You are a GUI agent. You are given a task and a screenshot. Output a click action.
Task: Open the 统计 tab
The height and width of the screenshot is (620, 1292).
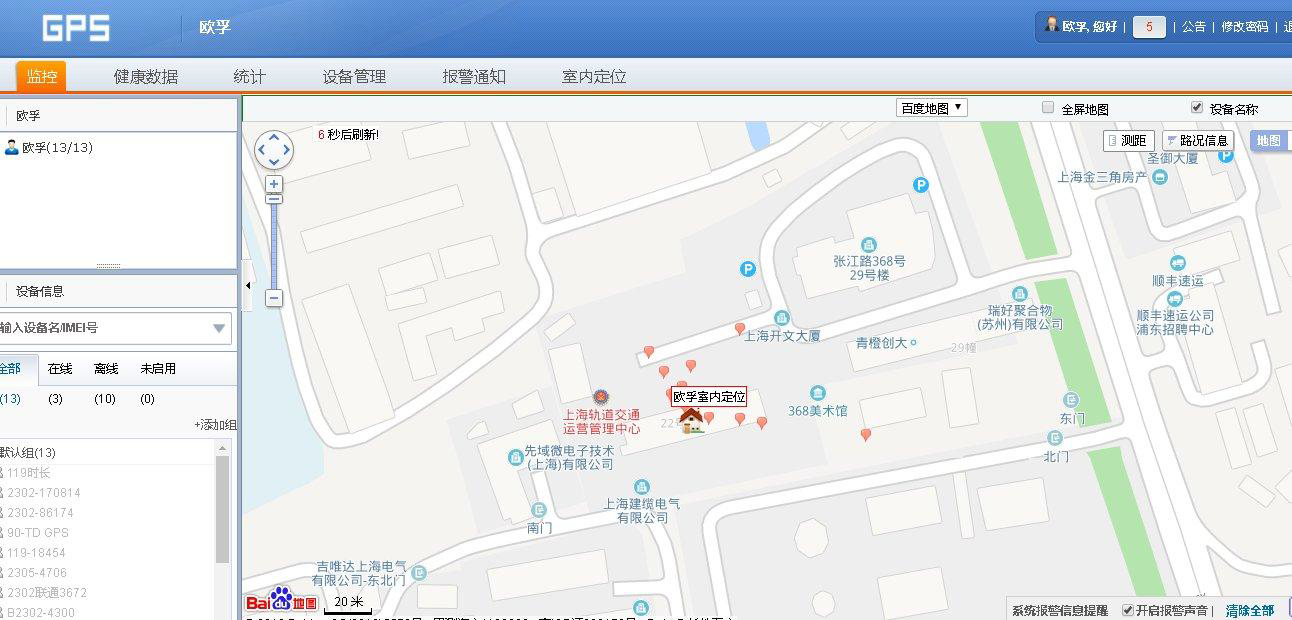(249, 76)
